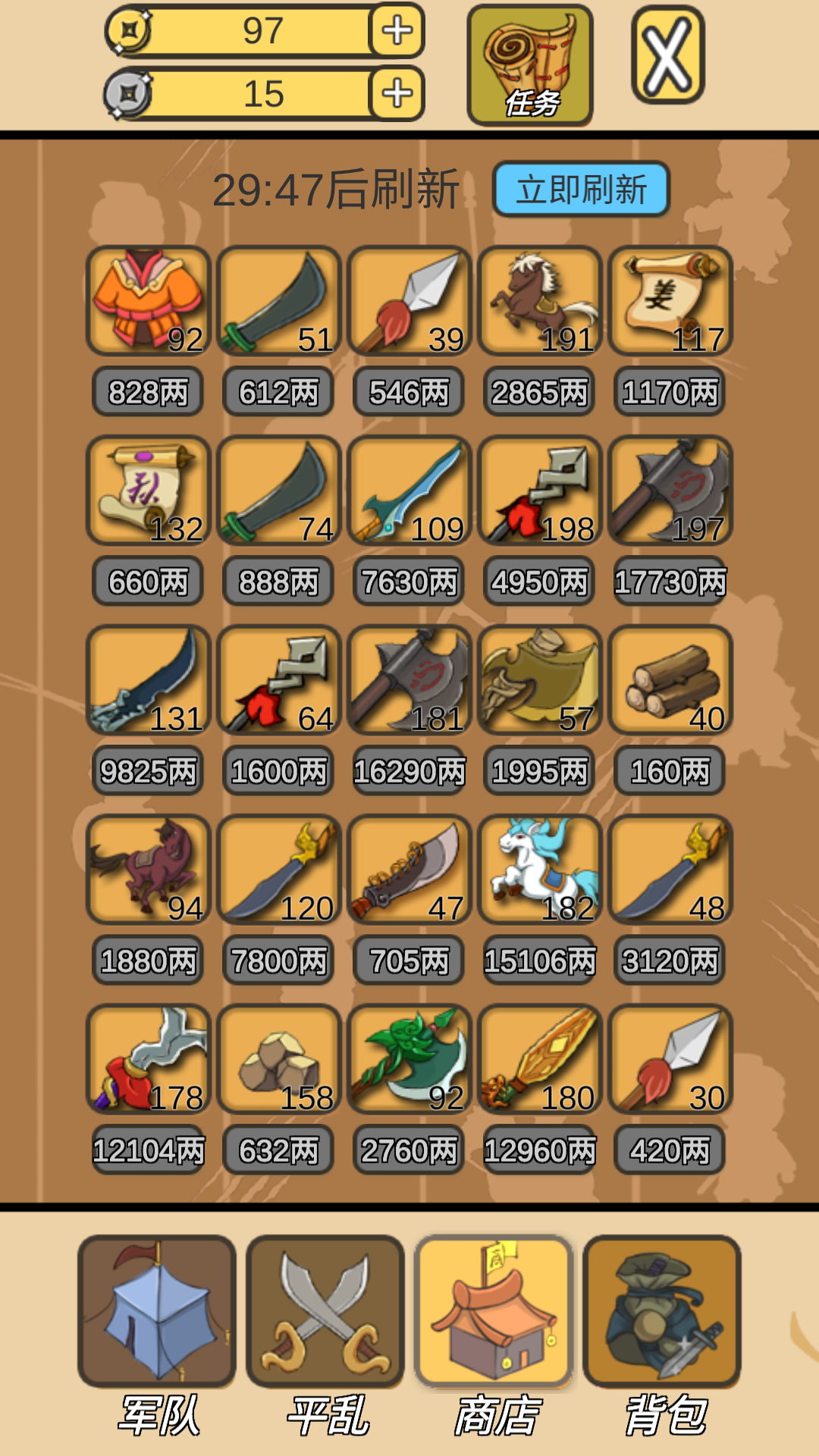819x1456 pixels.
Task: Add more silver coins with plus
Action: [397, 94]
